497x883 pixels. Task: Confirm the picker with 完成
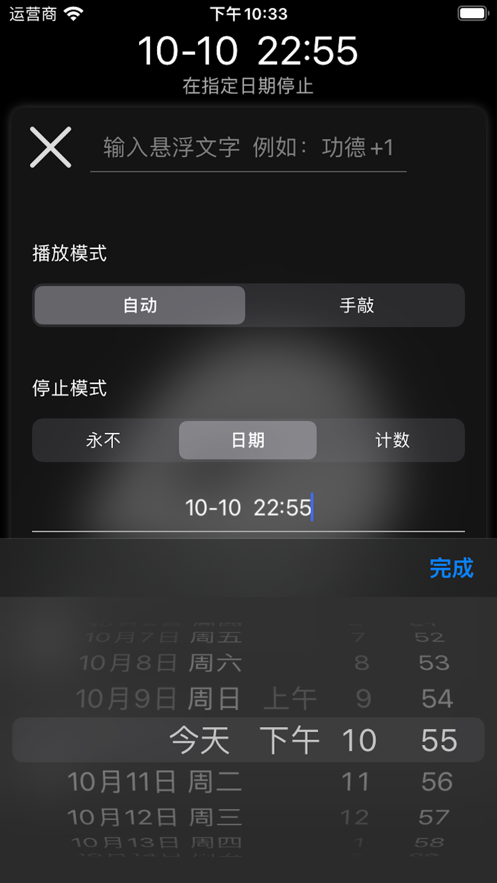click(x=451, y=568)
